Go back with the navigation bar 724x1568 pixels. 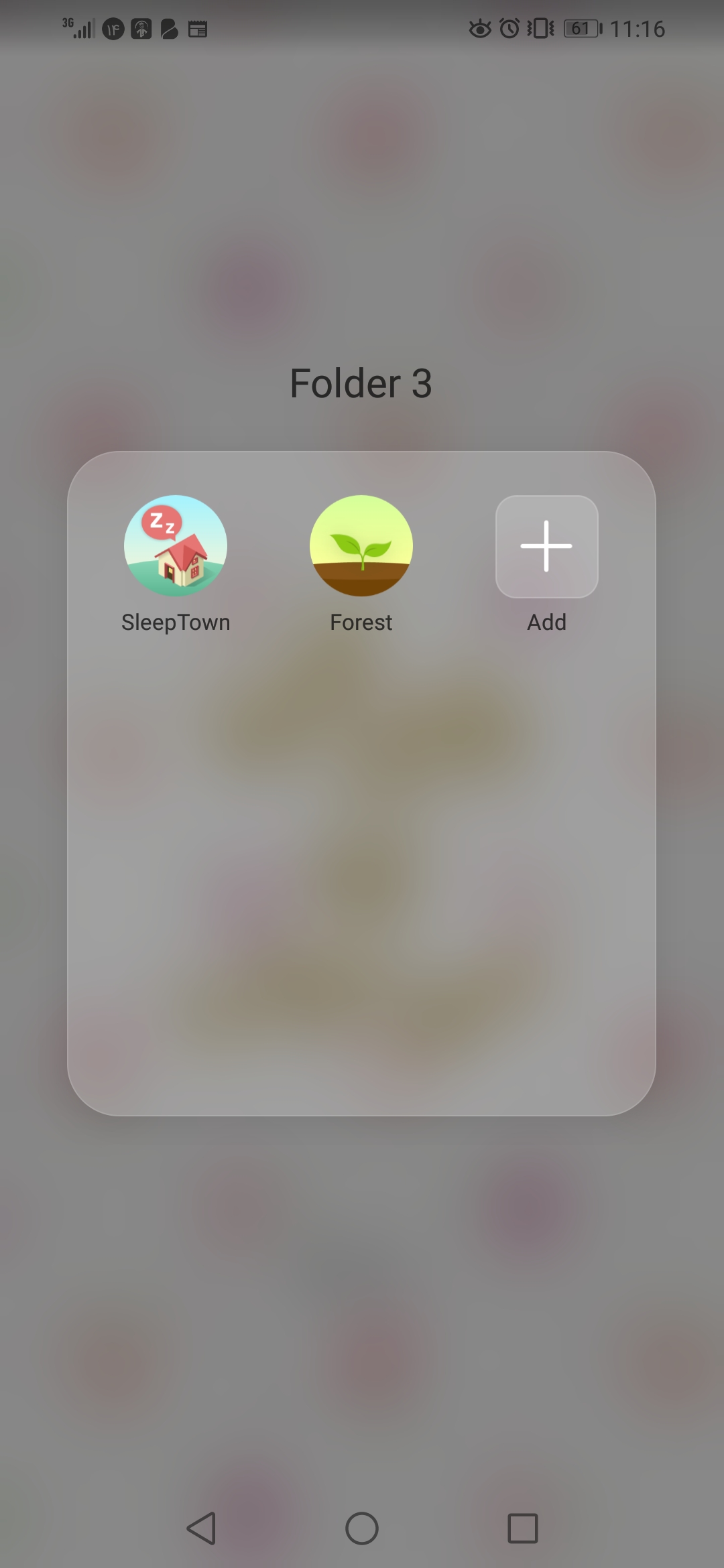click(201, 1528)
